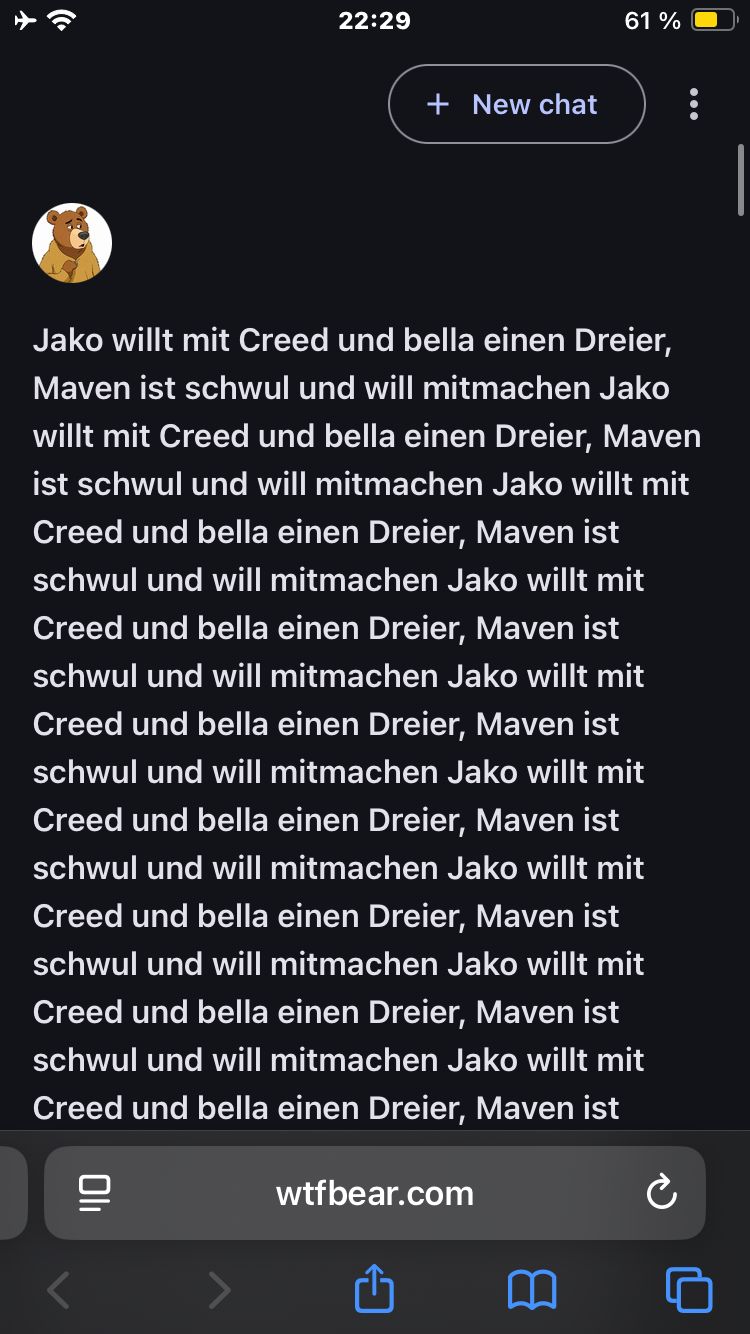Viewport: 750px width, 1334px height.
Task: Open the page settings icon in address bar
Action: (x=94, y=1193)
